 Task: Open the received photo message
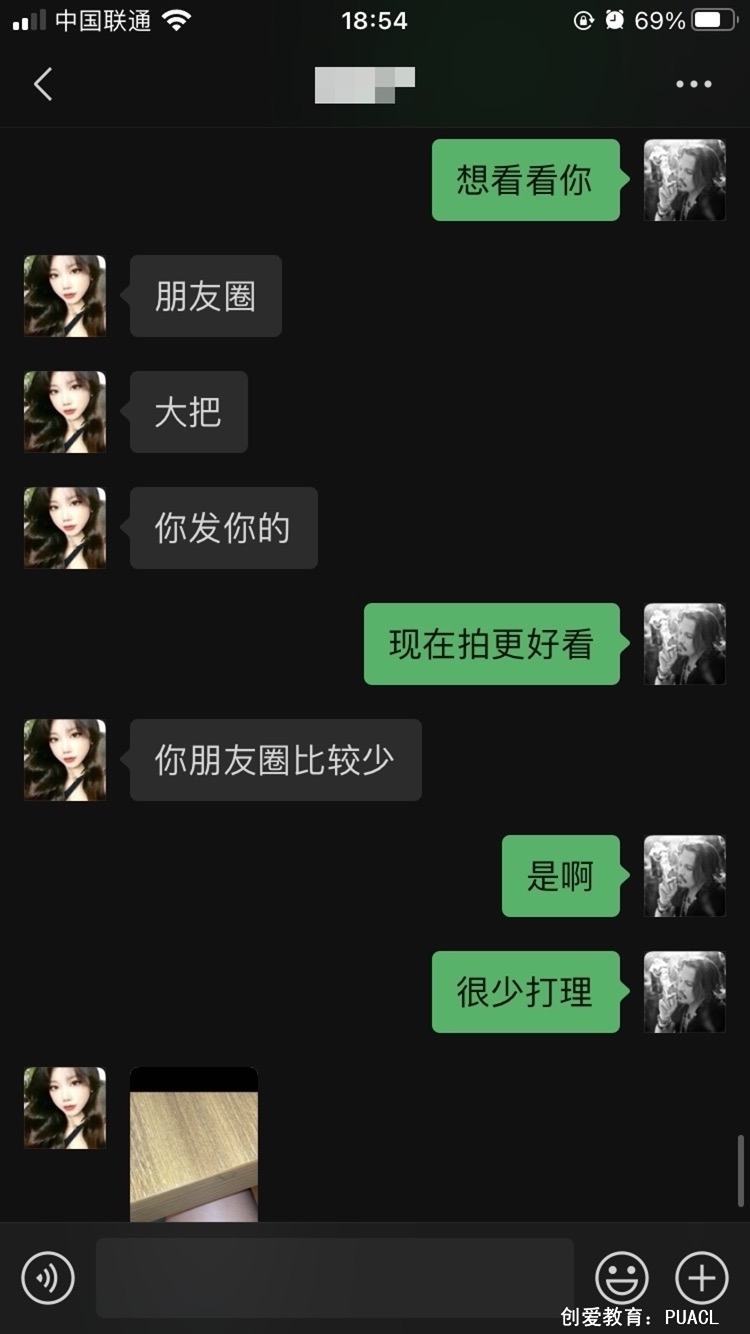tap(194, 1144)
